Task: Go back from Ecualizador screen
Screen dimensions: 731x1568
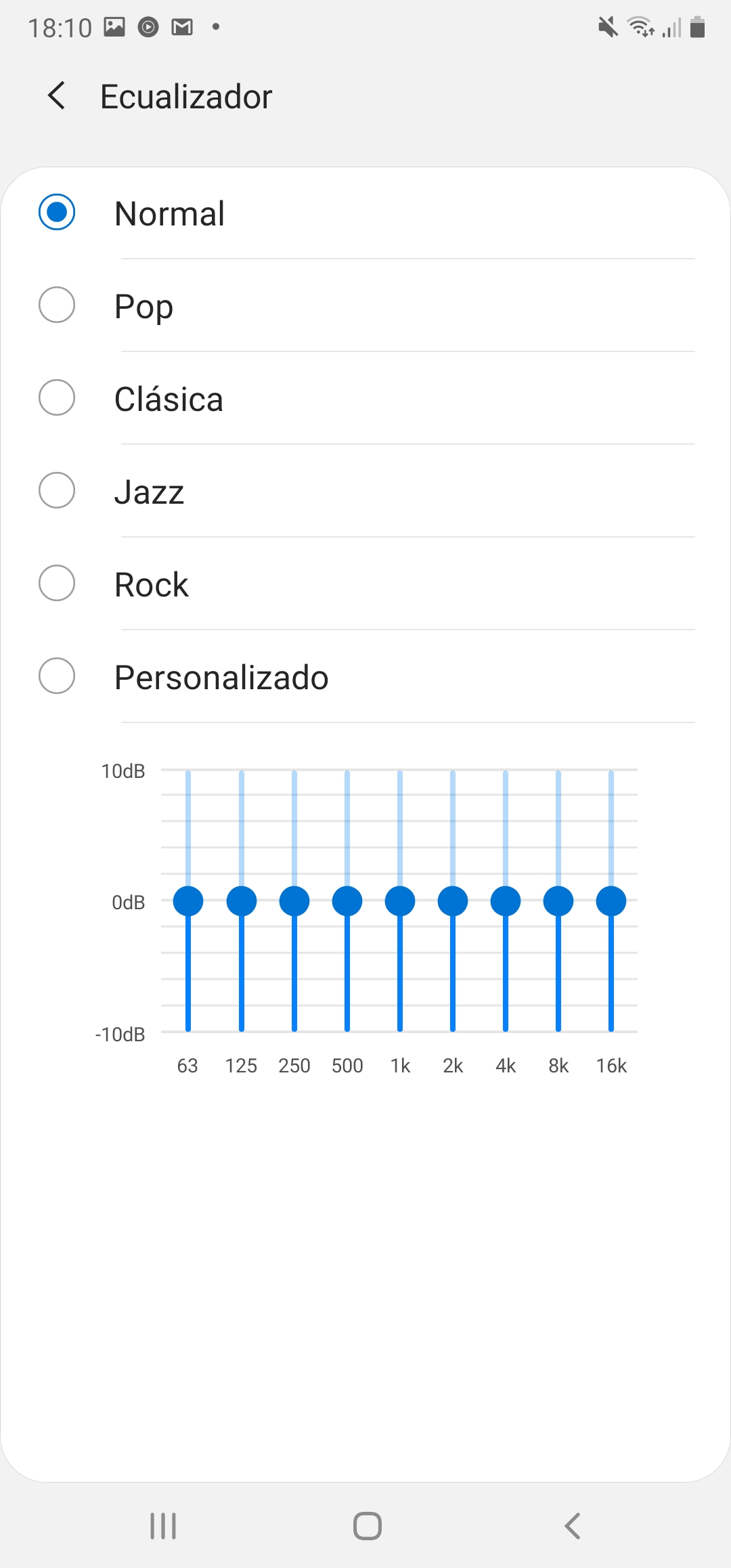Action: click(x=58, y=95)
